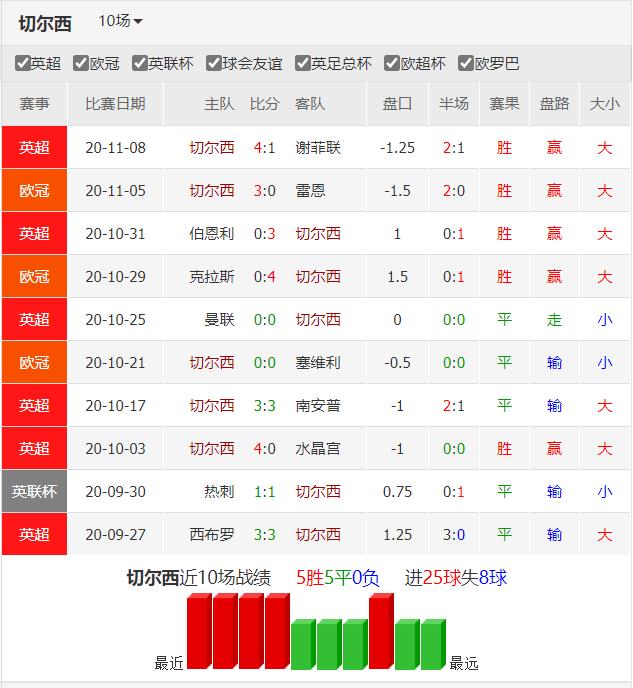This screenshot has height=688, width=633.
Task: Untick the 英联杯 checkbox
Action: pos(140,64)
